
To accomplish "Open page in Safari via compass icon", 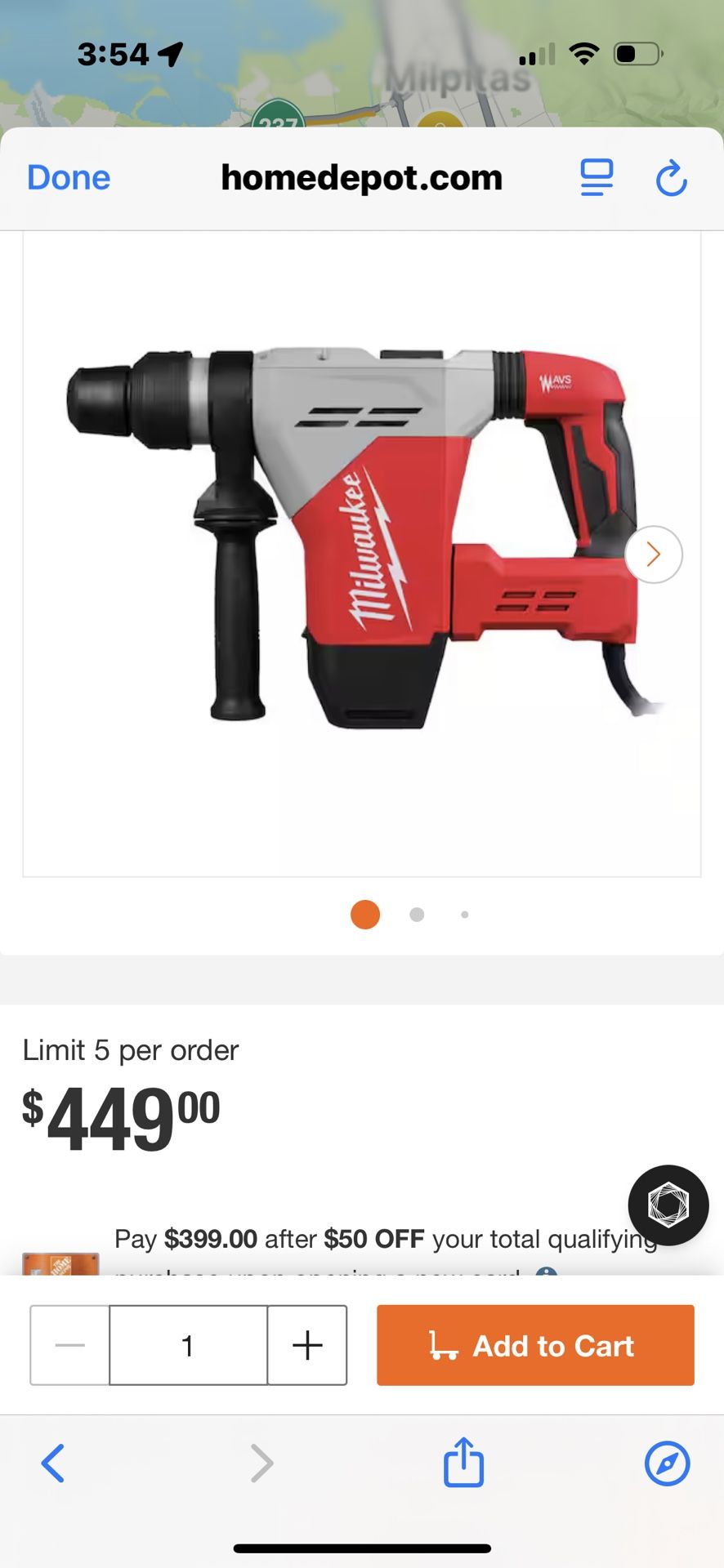I will tap(667, 1463).
